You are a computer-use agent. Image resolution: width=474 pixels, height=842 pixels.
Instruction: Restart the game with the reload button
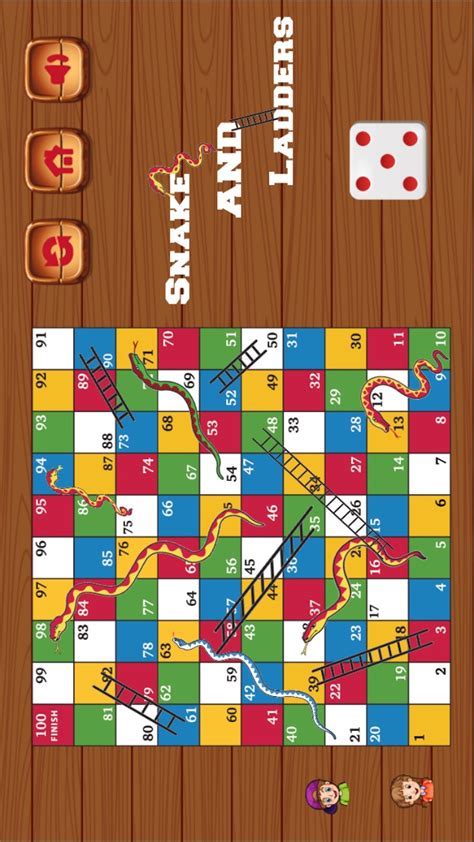(57, 251)
